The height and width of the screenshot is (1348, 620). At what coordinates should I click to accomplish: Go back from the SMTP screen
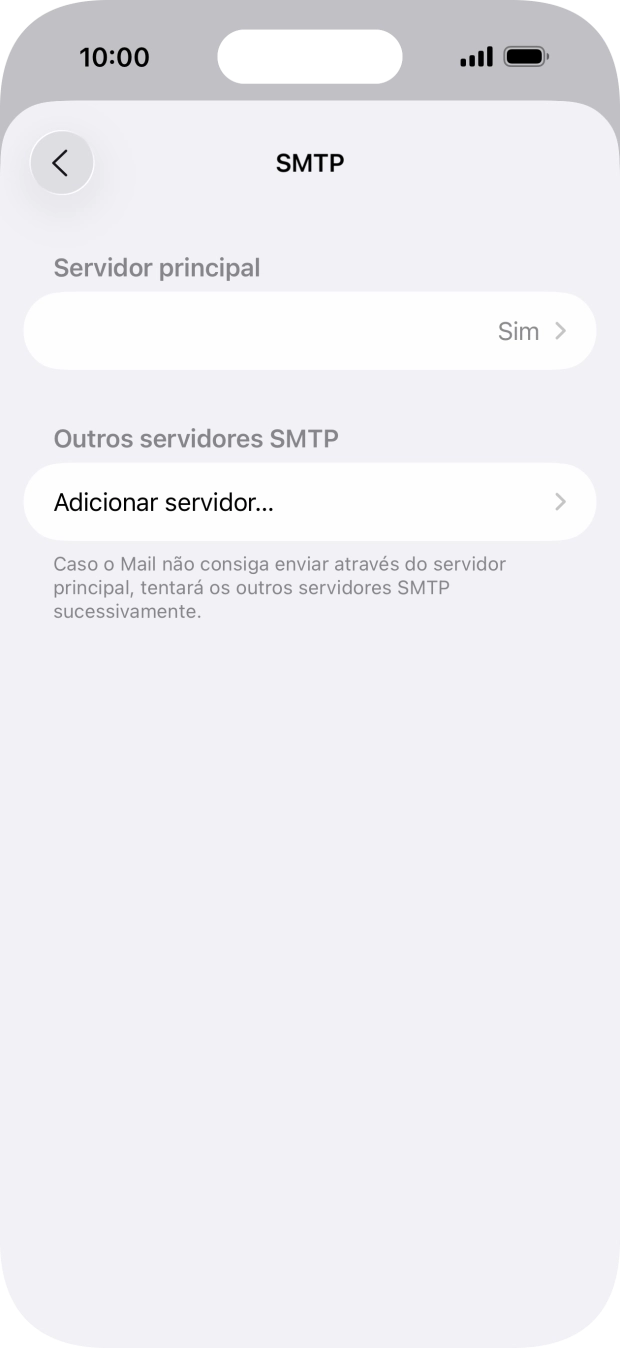(62, 163)
